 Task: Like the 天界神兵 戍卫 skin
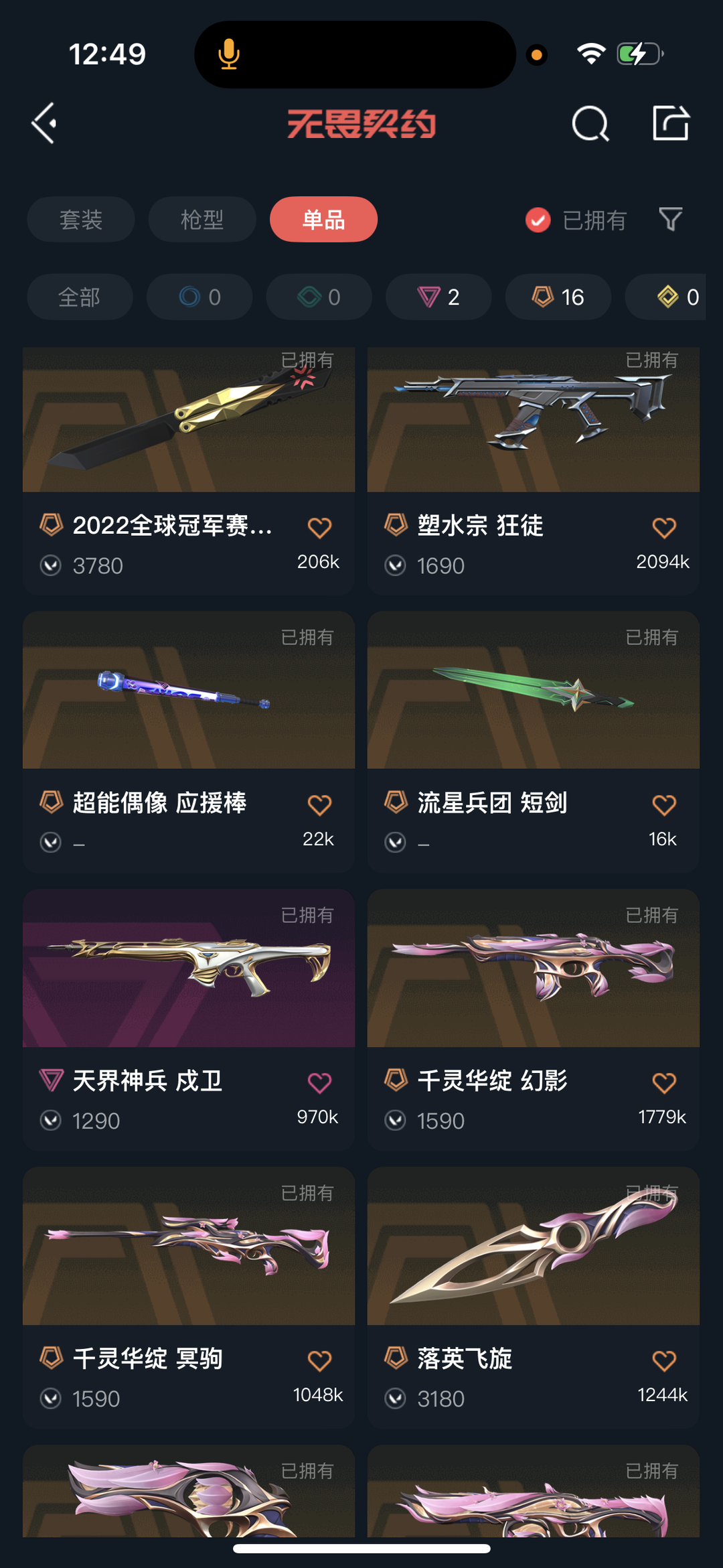[x=319, y=1082]
